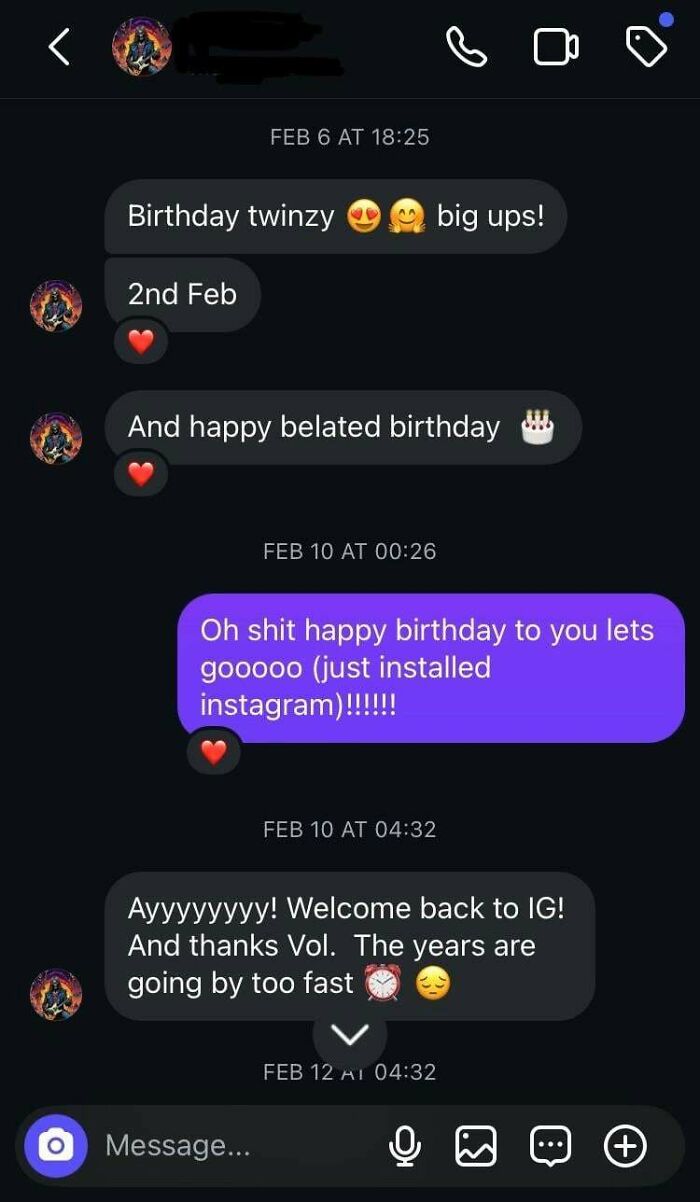Start a video call
The width and height of the screenshot is (700, 1202).
(x=556, y=47)
